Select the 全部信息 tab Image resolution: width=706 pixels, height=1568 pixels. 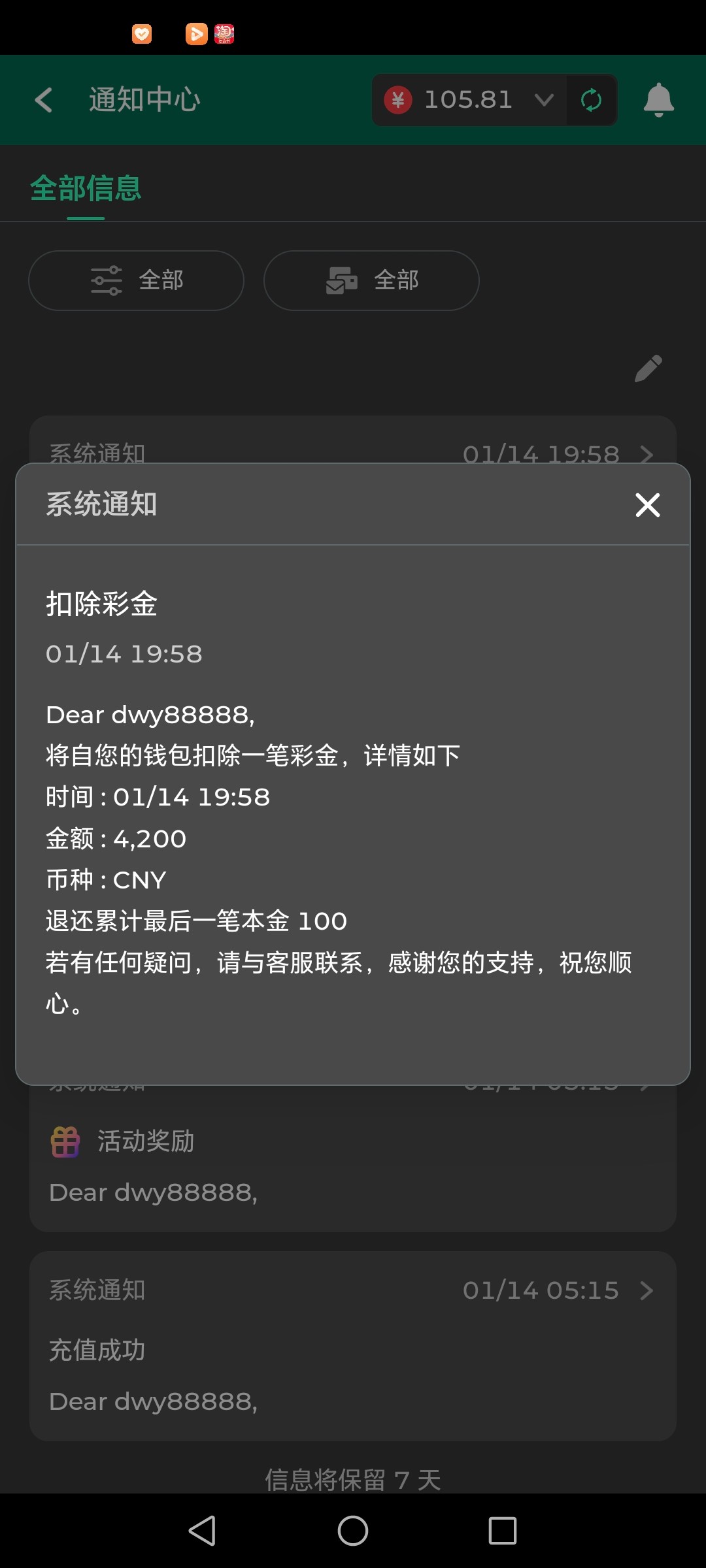tap(85, 188)
